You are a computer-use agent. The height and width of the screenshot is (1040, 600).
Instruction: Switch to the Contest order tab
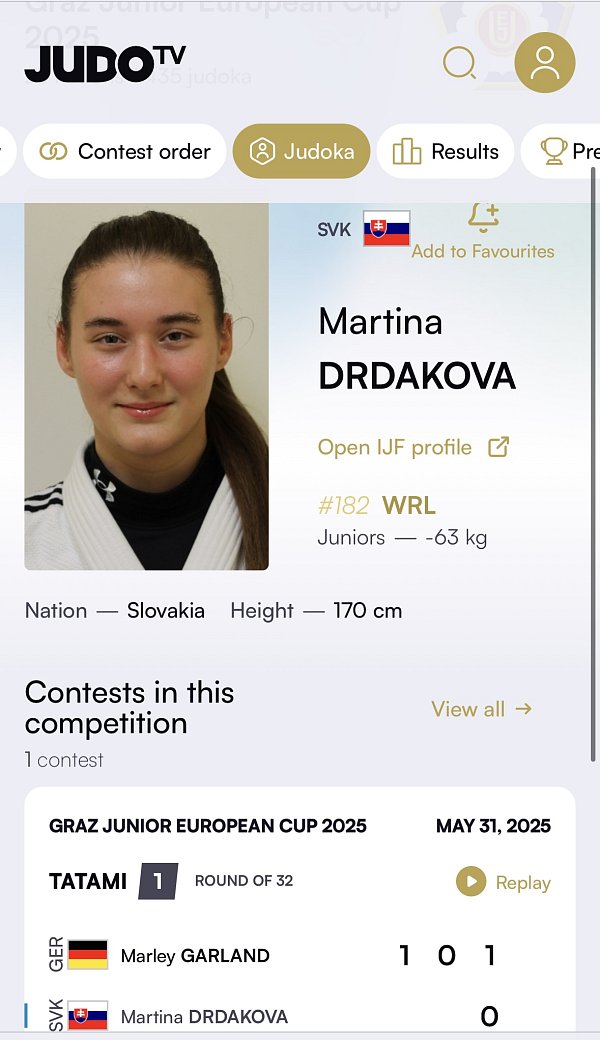[125, 151]
